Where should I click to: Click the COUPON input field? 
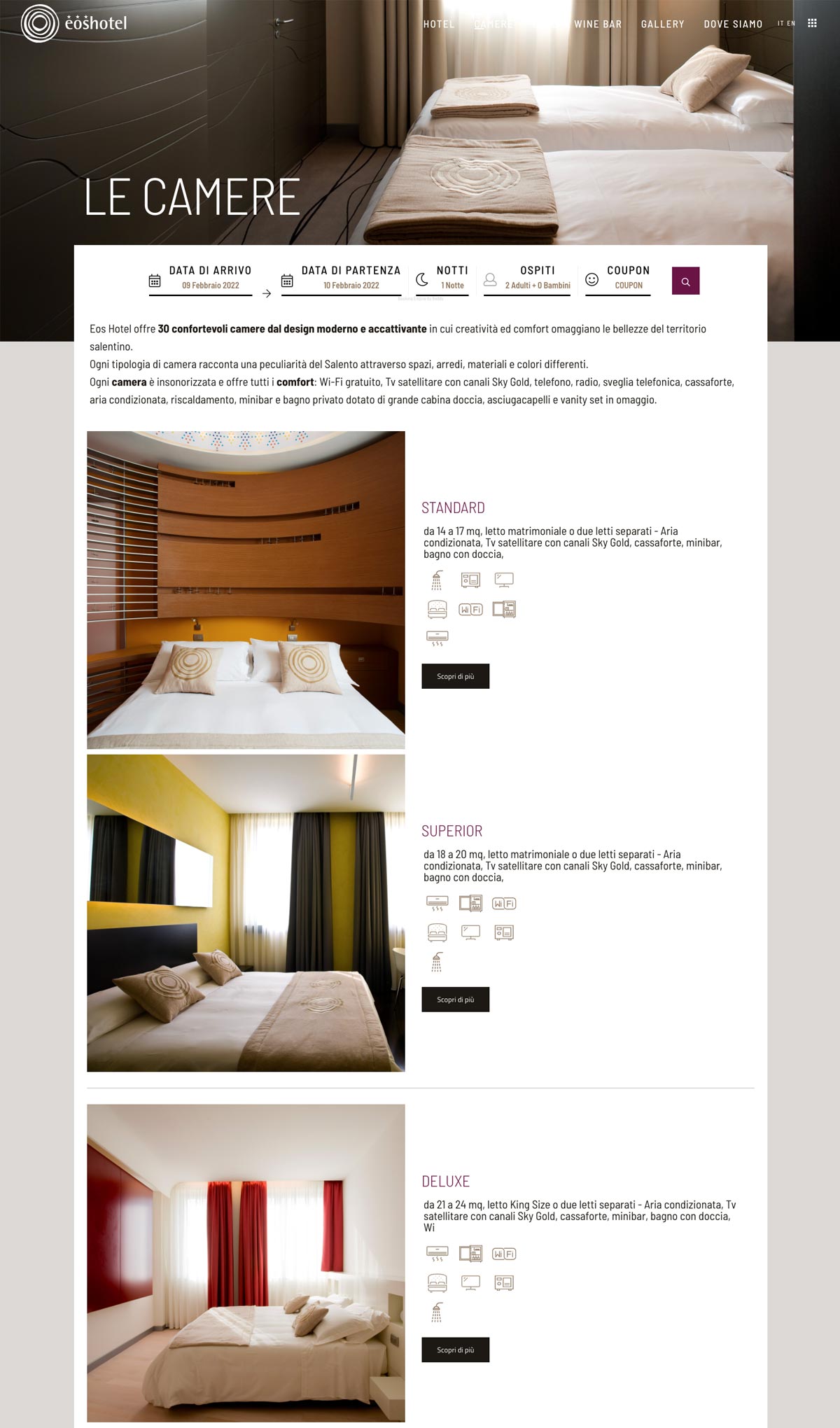pyautogui.click(x=628, y=285)
